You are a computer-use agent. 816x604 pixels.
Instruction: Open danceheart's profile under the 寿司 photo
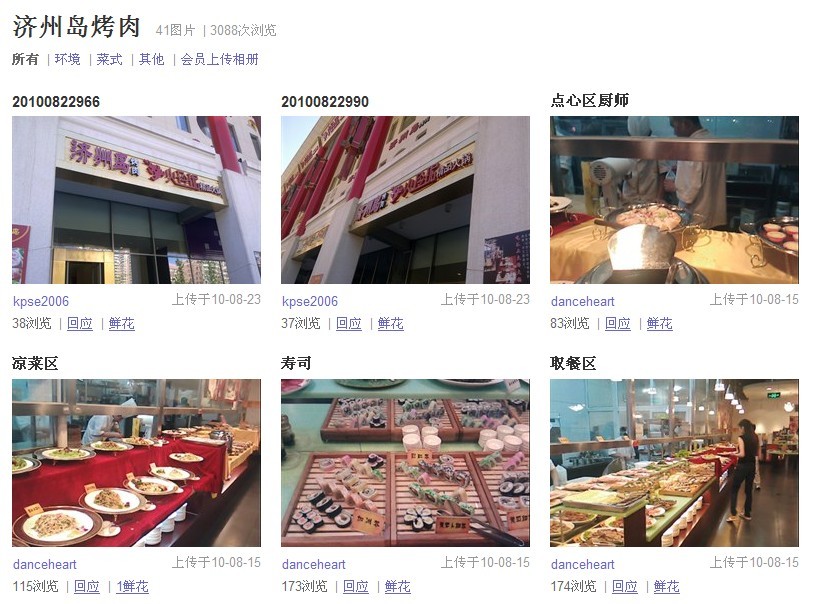(313, 564)
